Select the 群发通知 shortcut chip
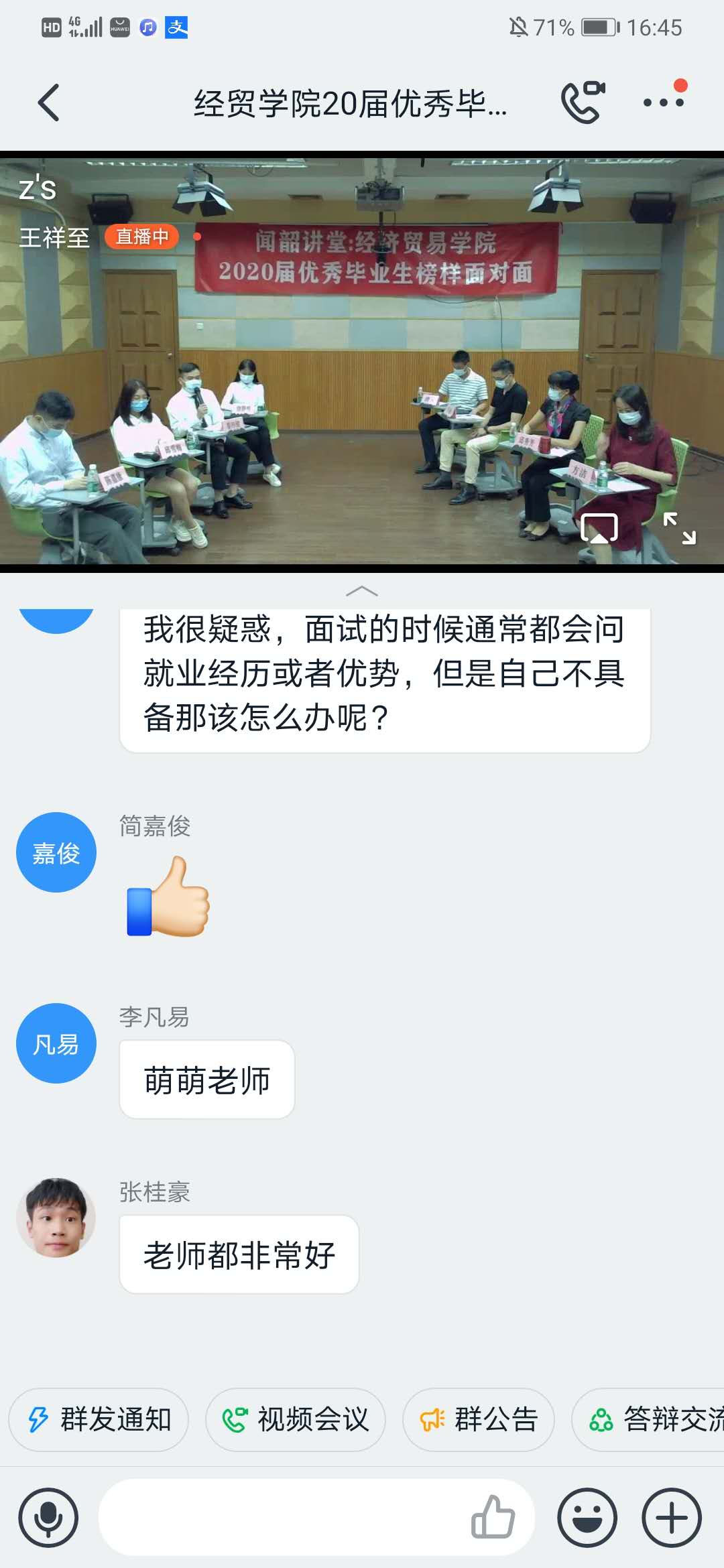 99,1419
